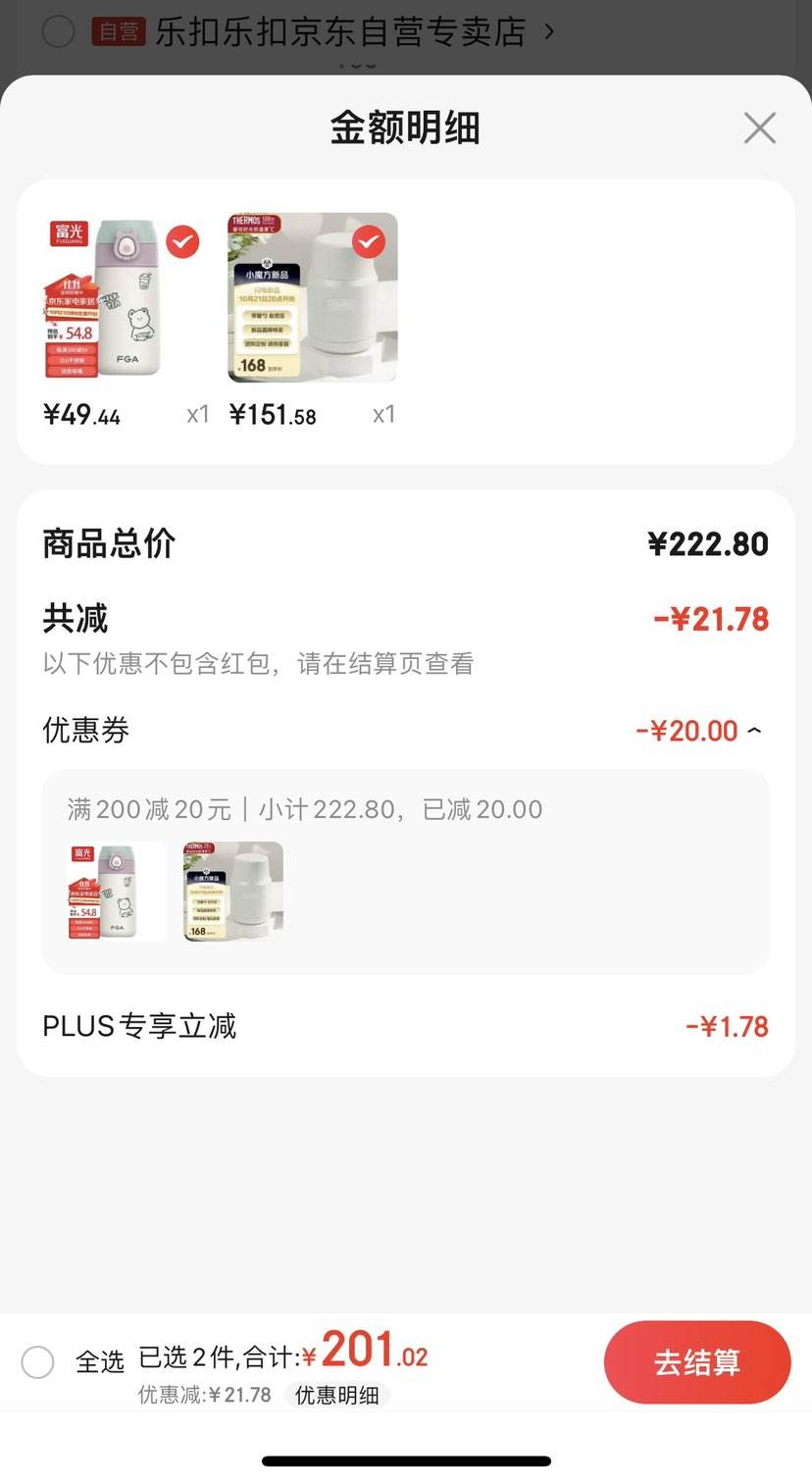Collapse the 优惠券 discount details
The image size is (812, 1483).
tap(754, 731)
